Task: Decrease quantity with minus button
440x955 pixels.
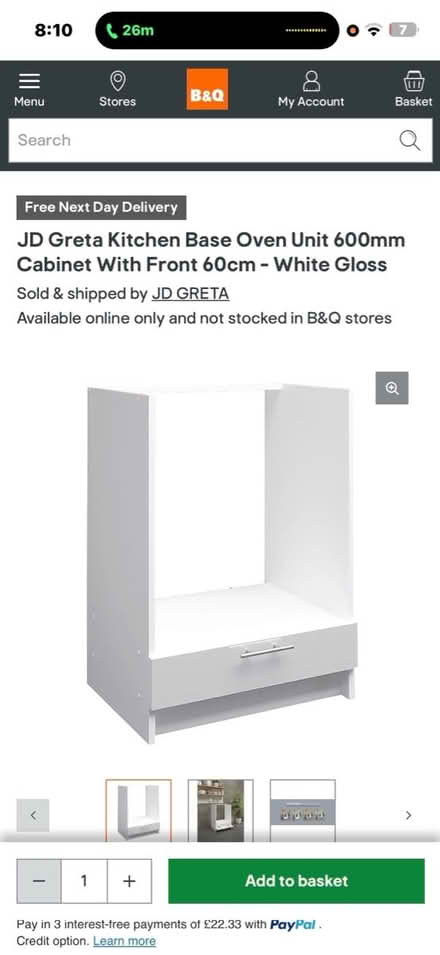Action: 38,881
